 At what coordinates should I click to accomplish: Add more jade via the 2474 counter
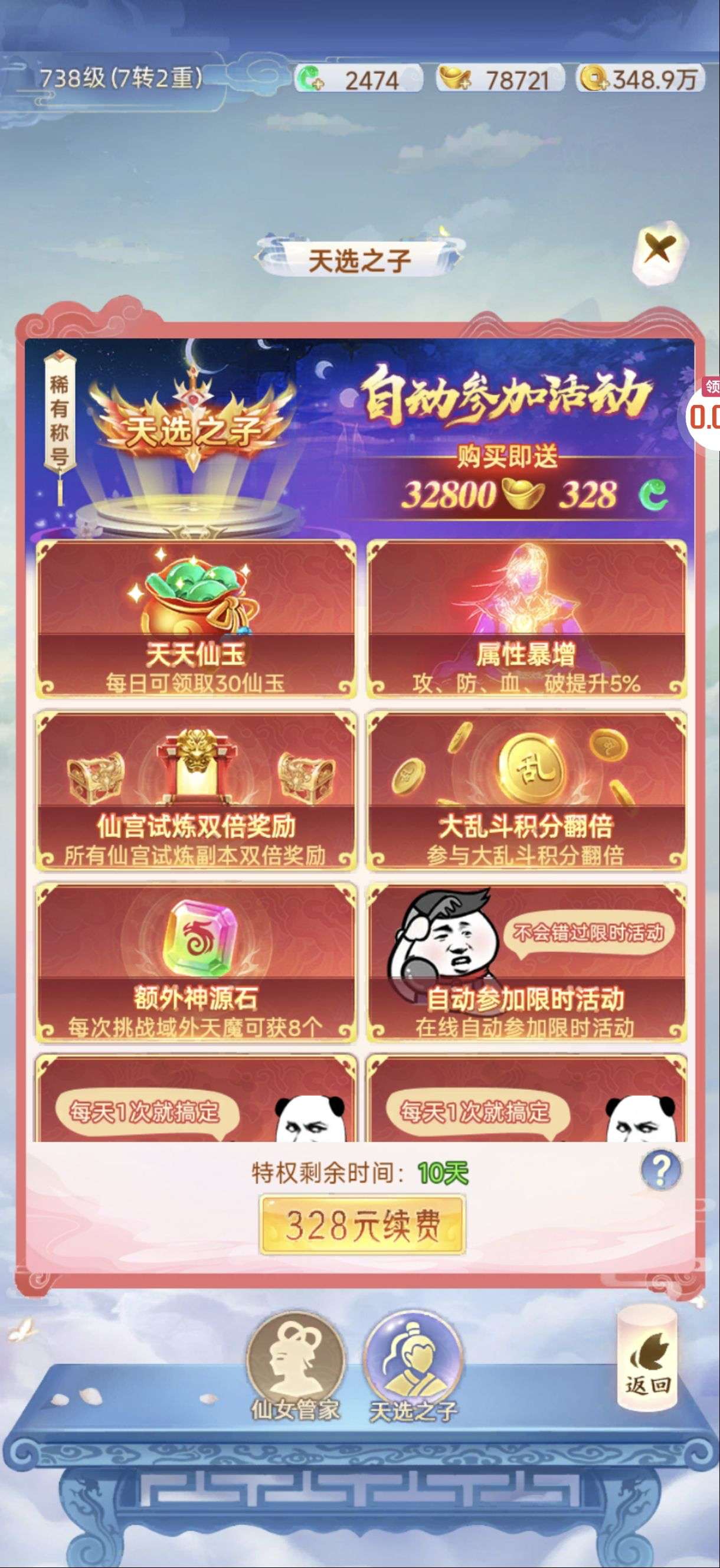[x=310, y=79]
